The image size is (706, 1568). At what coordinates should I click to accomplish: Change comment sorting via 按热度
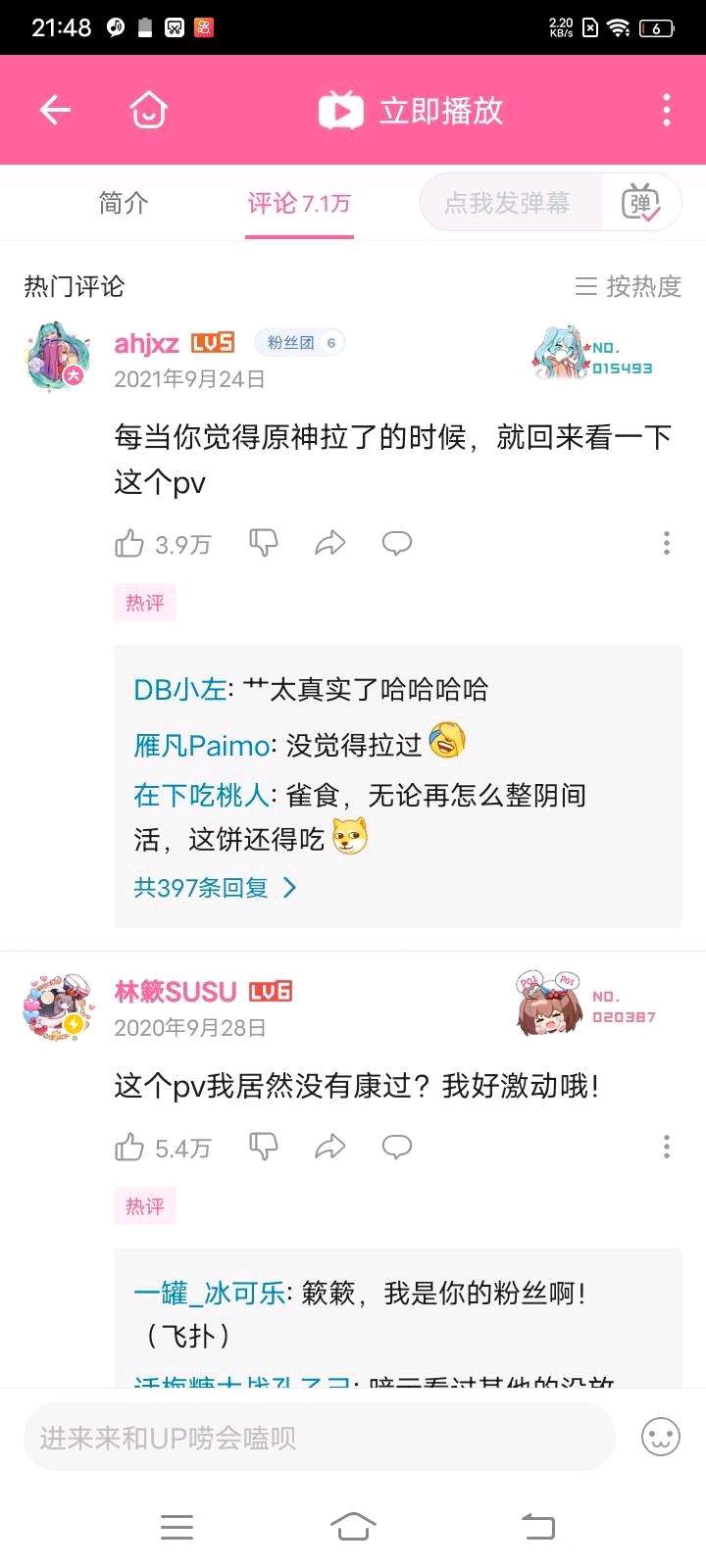629,286
